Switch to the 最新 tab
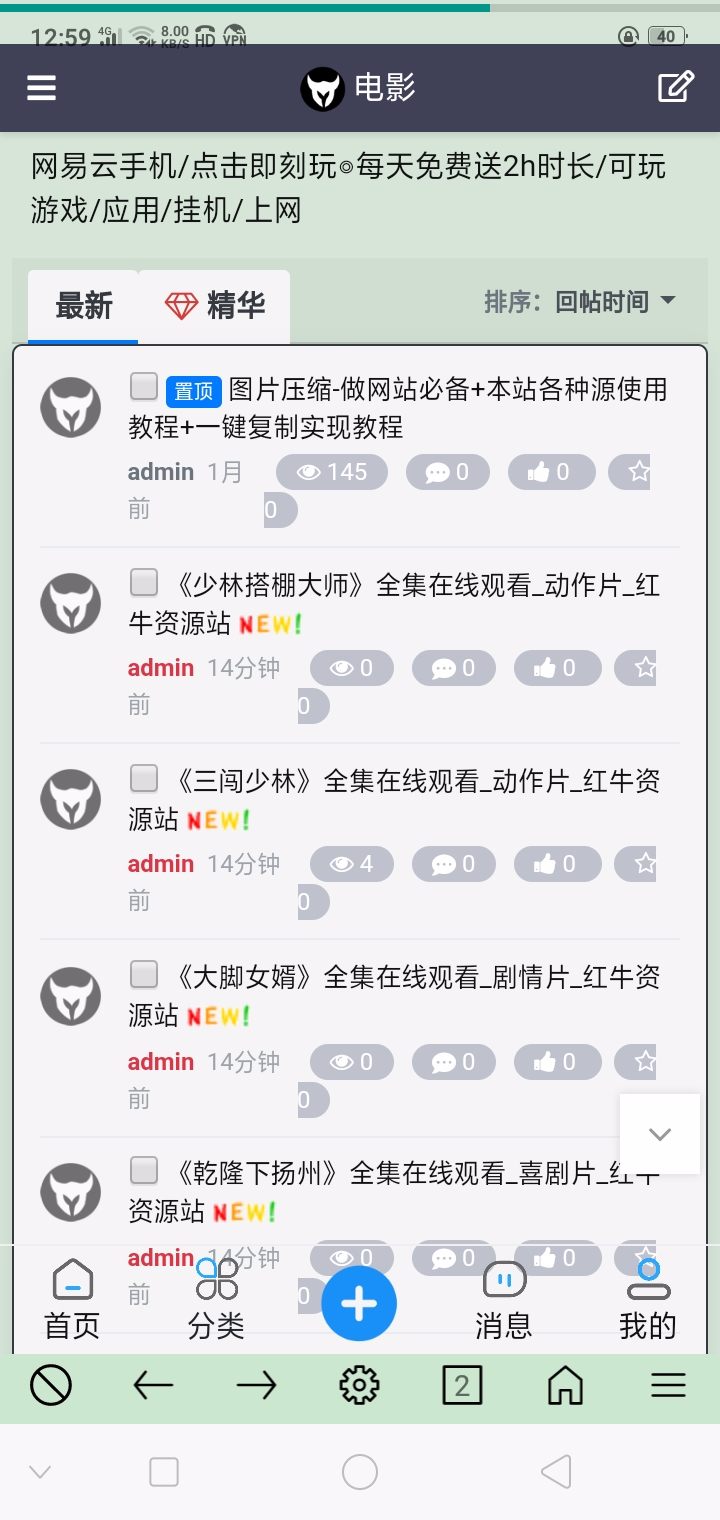This screenshot has height=1520, width=720. point(84,306)
